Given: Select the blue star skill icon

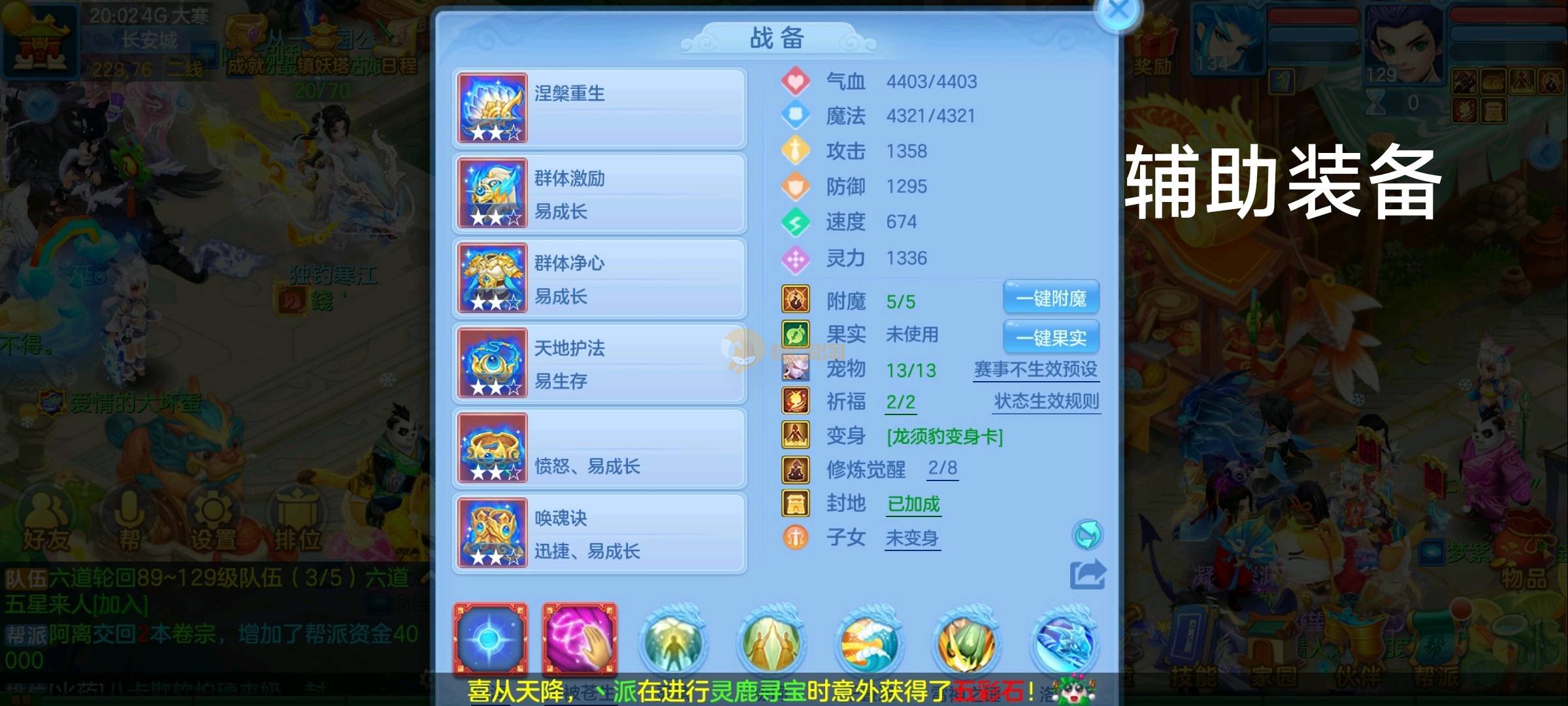Looking at the screenshot, I should click(490, 639).
